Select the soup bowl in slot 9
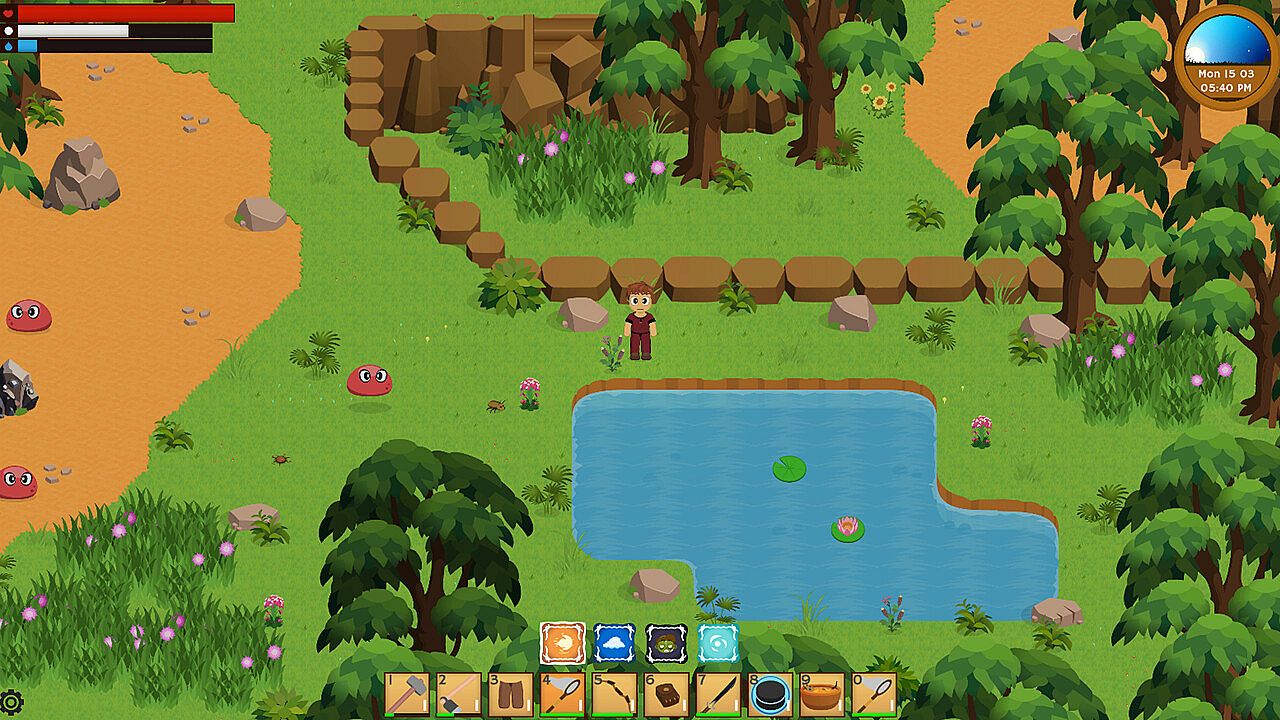This screenshot has width=1280, height=720. point(822,694)
